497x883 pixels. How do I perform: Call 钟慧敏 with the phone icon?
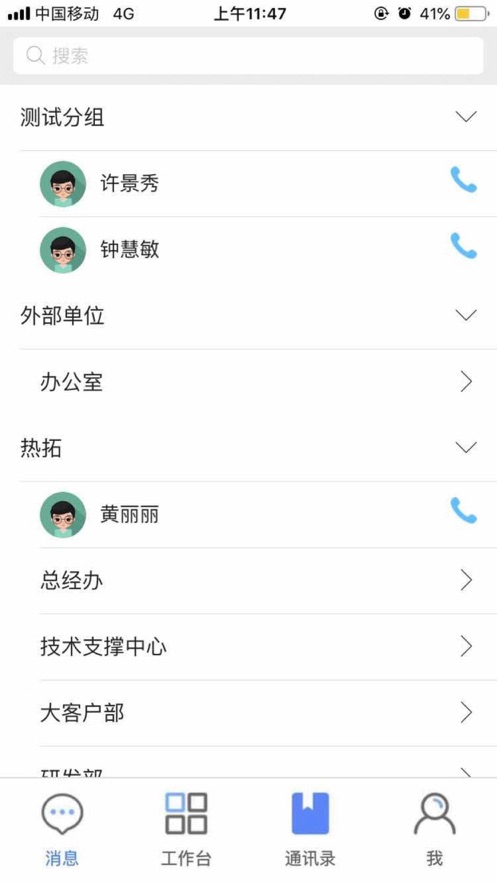click(464, 247)
